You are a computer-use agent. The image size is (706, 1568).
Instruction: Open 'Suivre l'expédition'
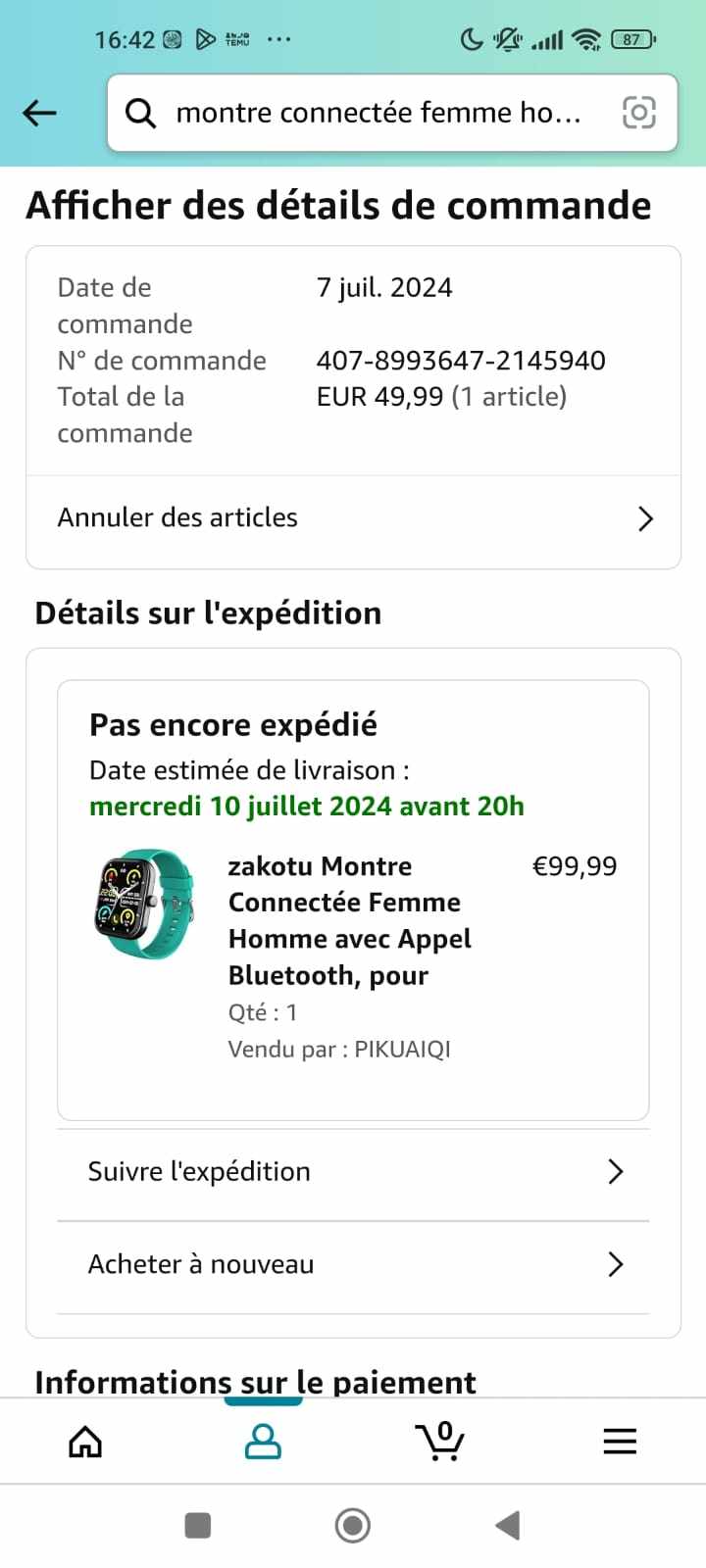coord(353,1172)
